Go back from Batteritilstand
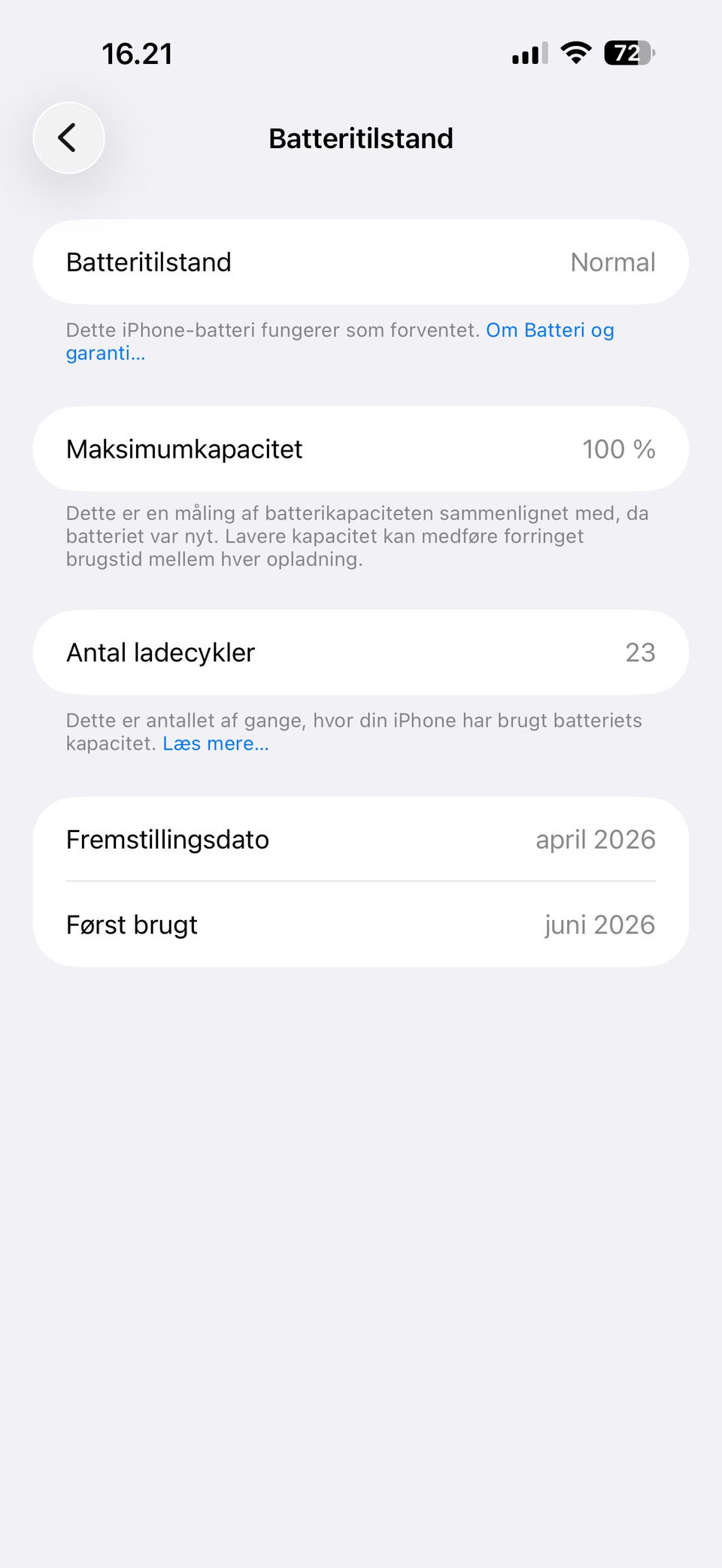The image size is (722, 1568). click(x=68, y=138)
